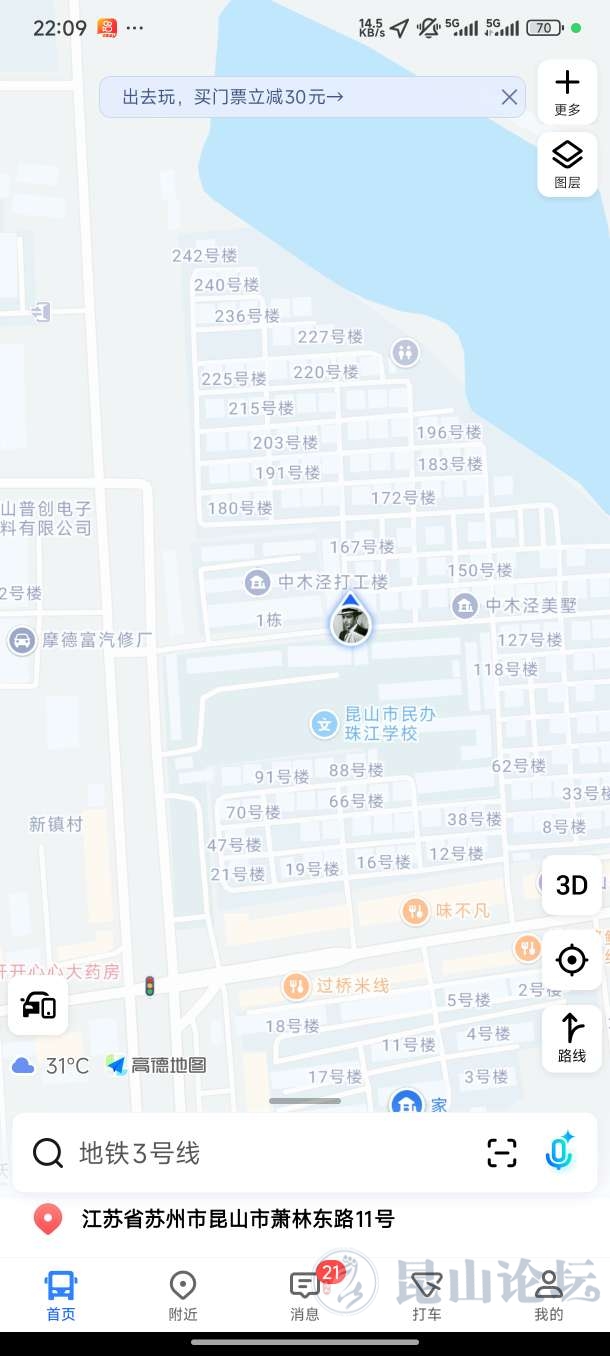Dismiss the ticket discount banner

pos(509,97)
